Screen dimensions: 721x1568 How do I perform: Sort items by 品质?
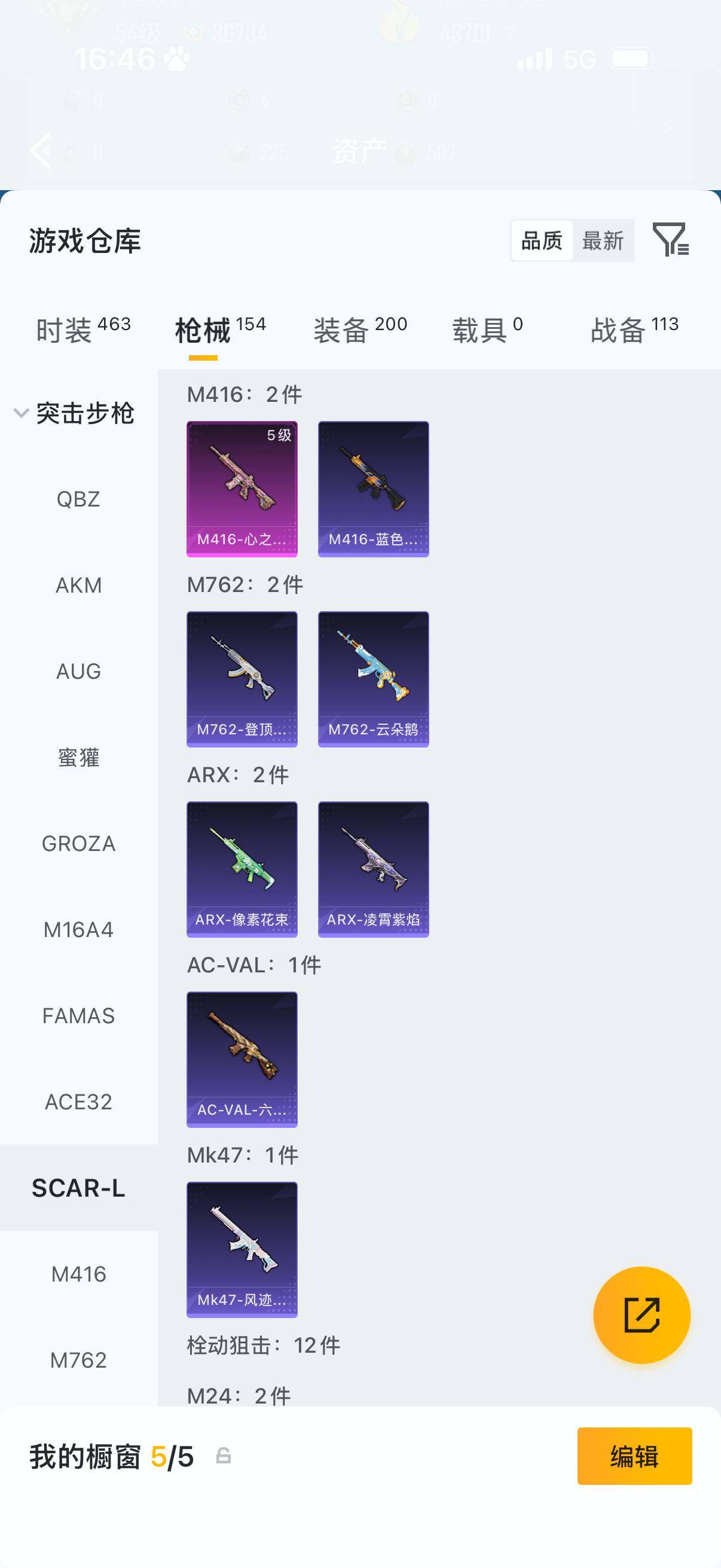click(542, 241)
